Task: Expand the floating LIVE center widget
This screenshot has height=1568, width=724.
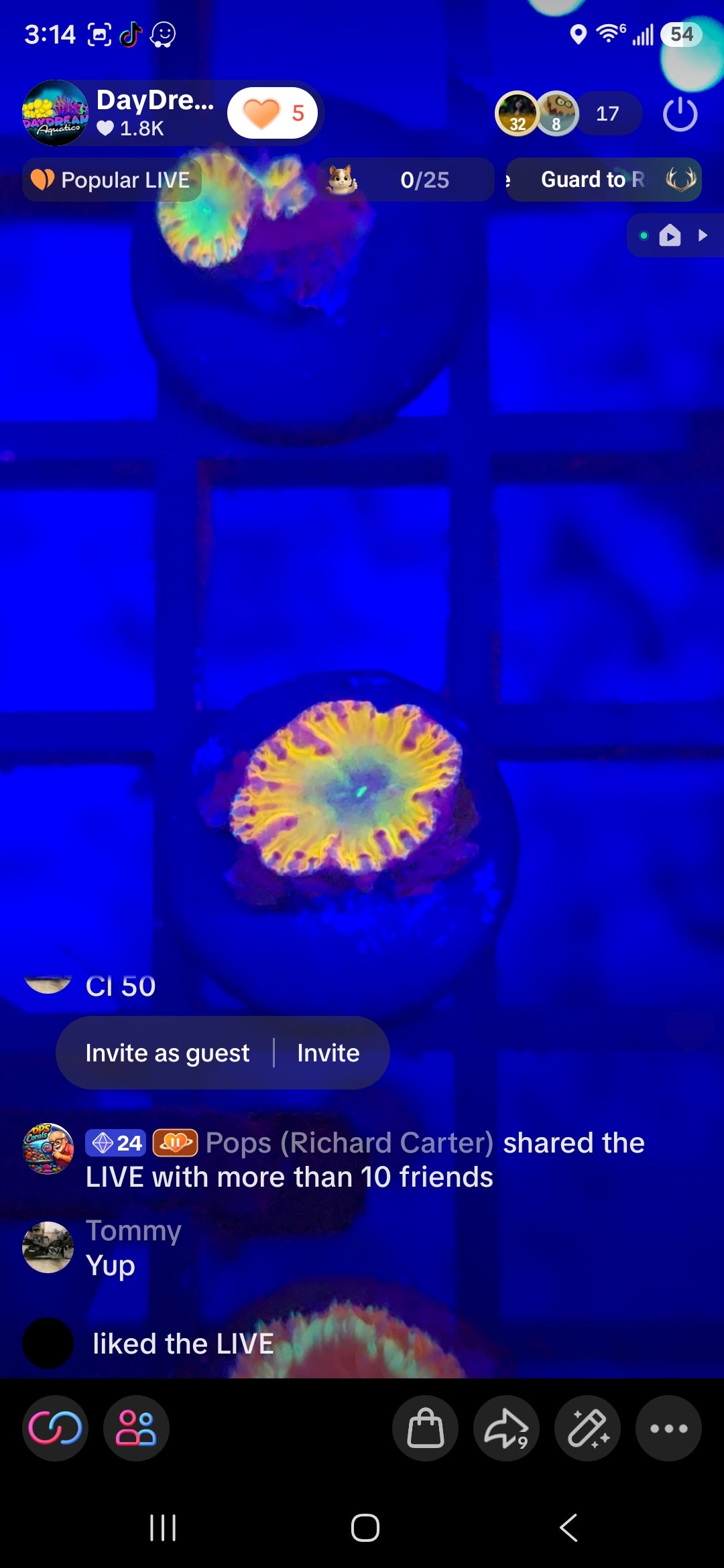Action: 675,235
